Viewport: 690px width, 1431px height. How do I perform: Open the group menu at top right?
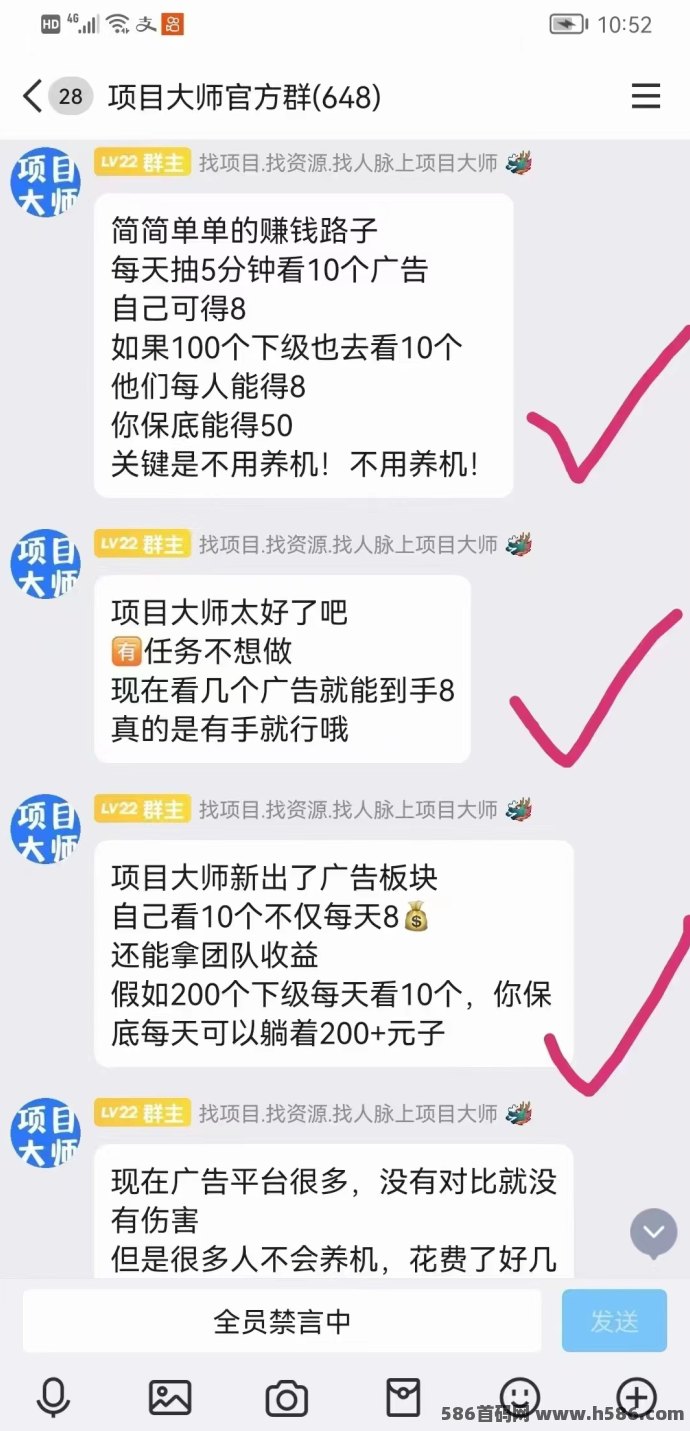pos(646,96)
